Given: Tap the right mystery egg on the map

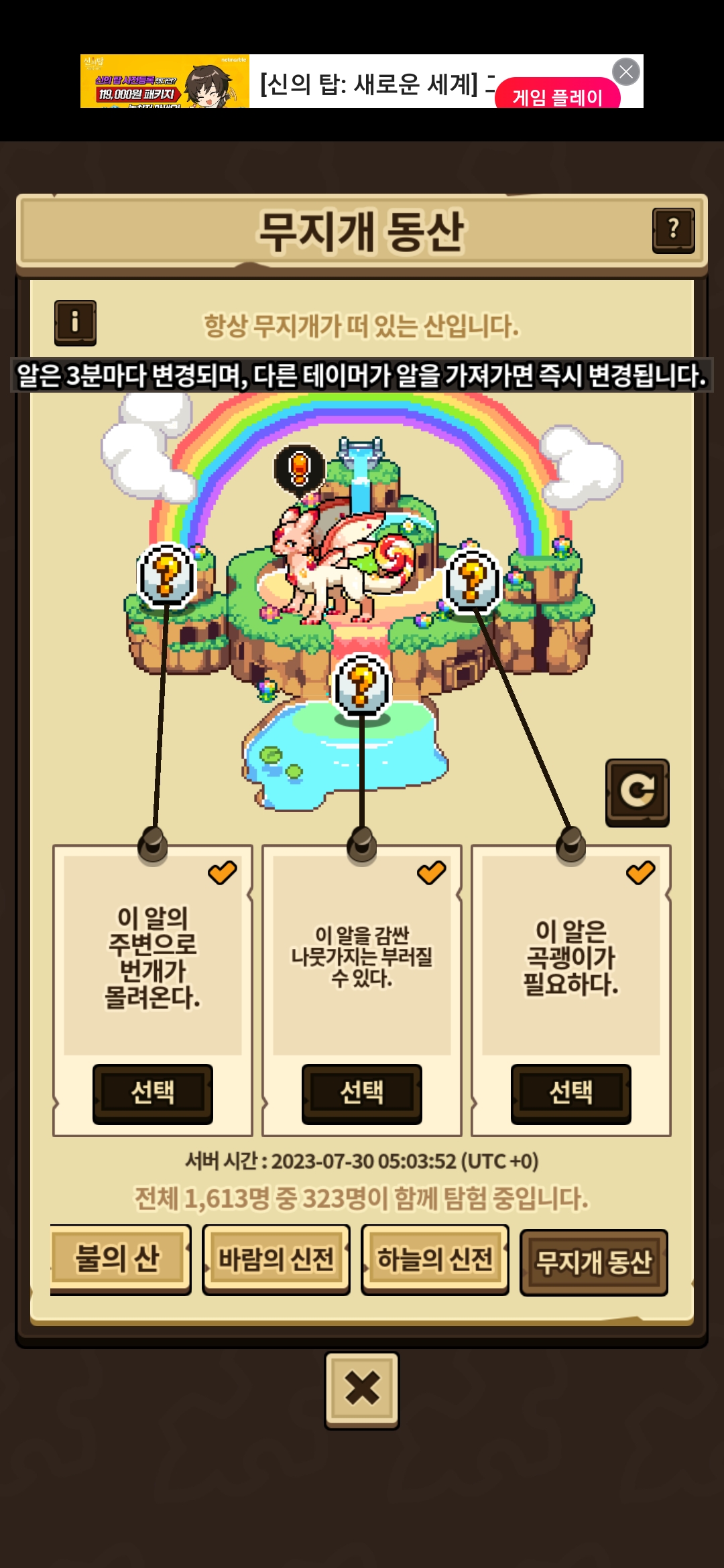Looking at the screenshot, I should pos(473,580).
